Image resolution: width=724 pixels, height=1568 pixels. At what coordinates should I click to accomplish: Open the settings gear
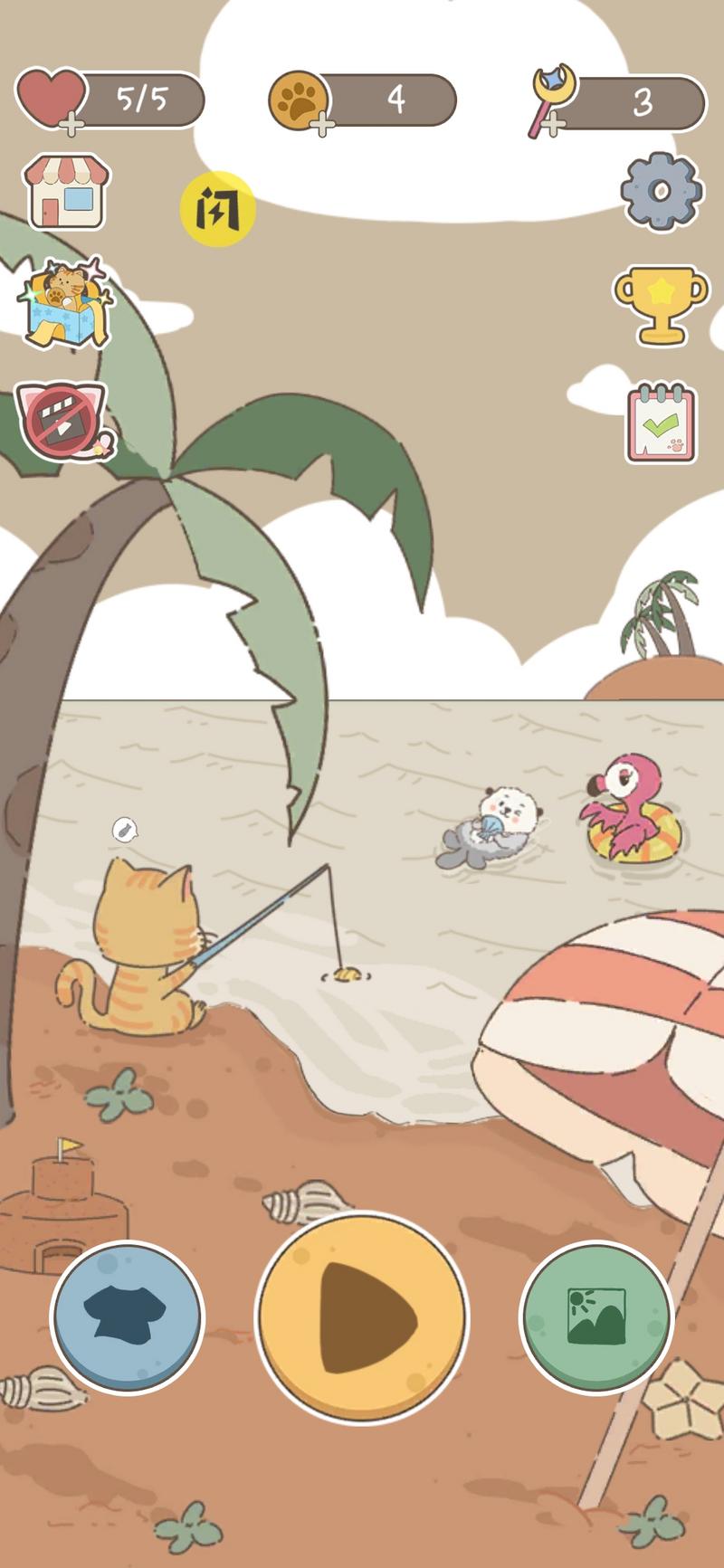(662, 191)
